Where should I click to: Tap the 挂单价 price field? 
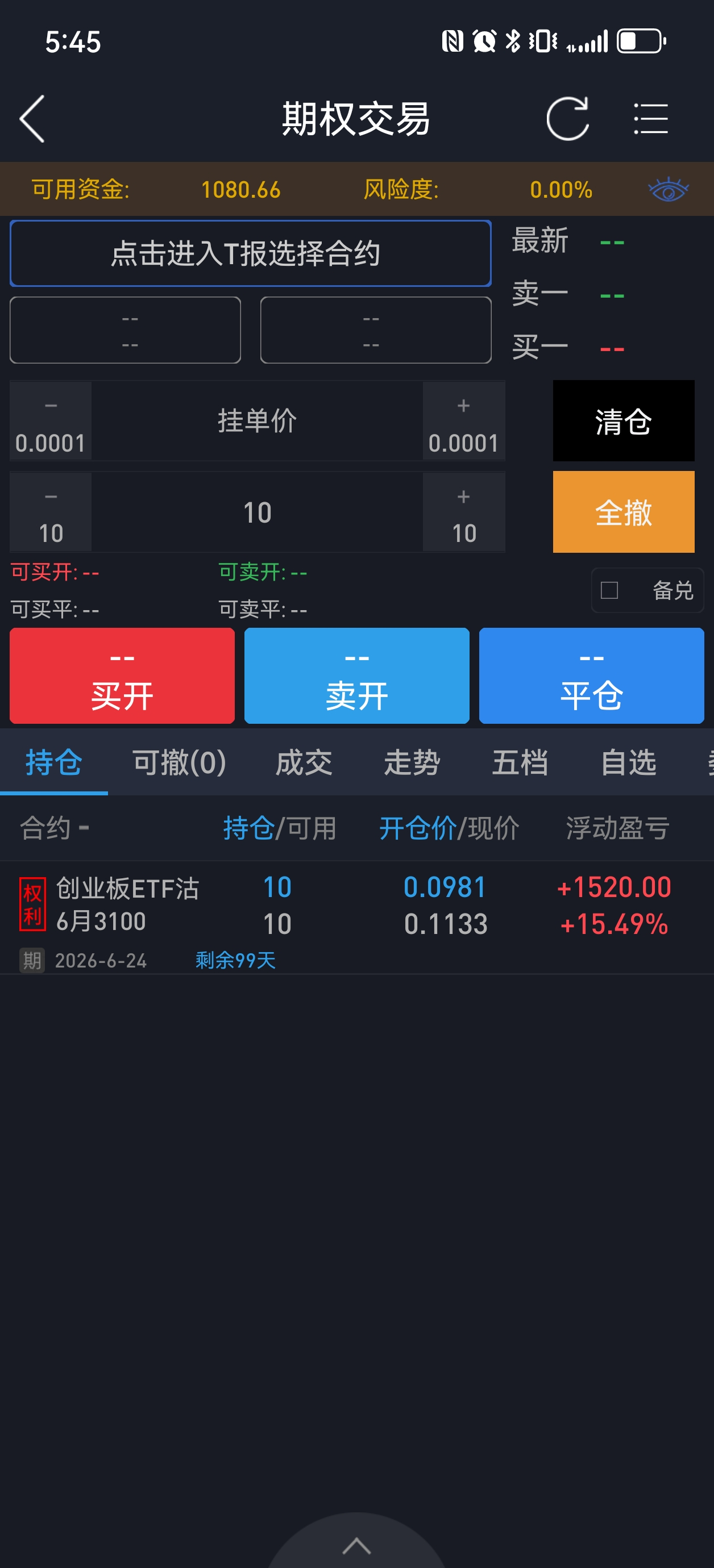tap(257, 421)
